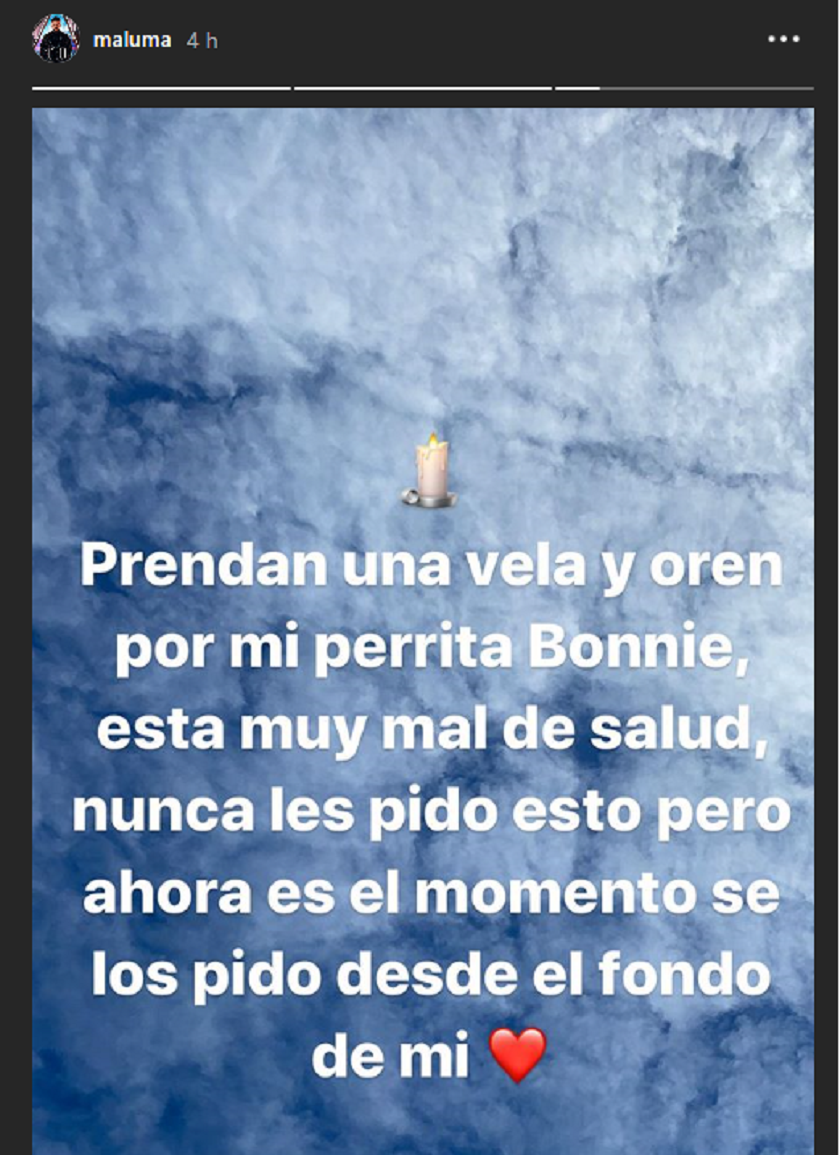The width and height of the screenshot is (840, 1155).
Task: Tap the maluma username
Action: (131, 41)
